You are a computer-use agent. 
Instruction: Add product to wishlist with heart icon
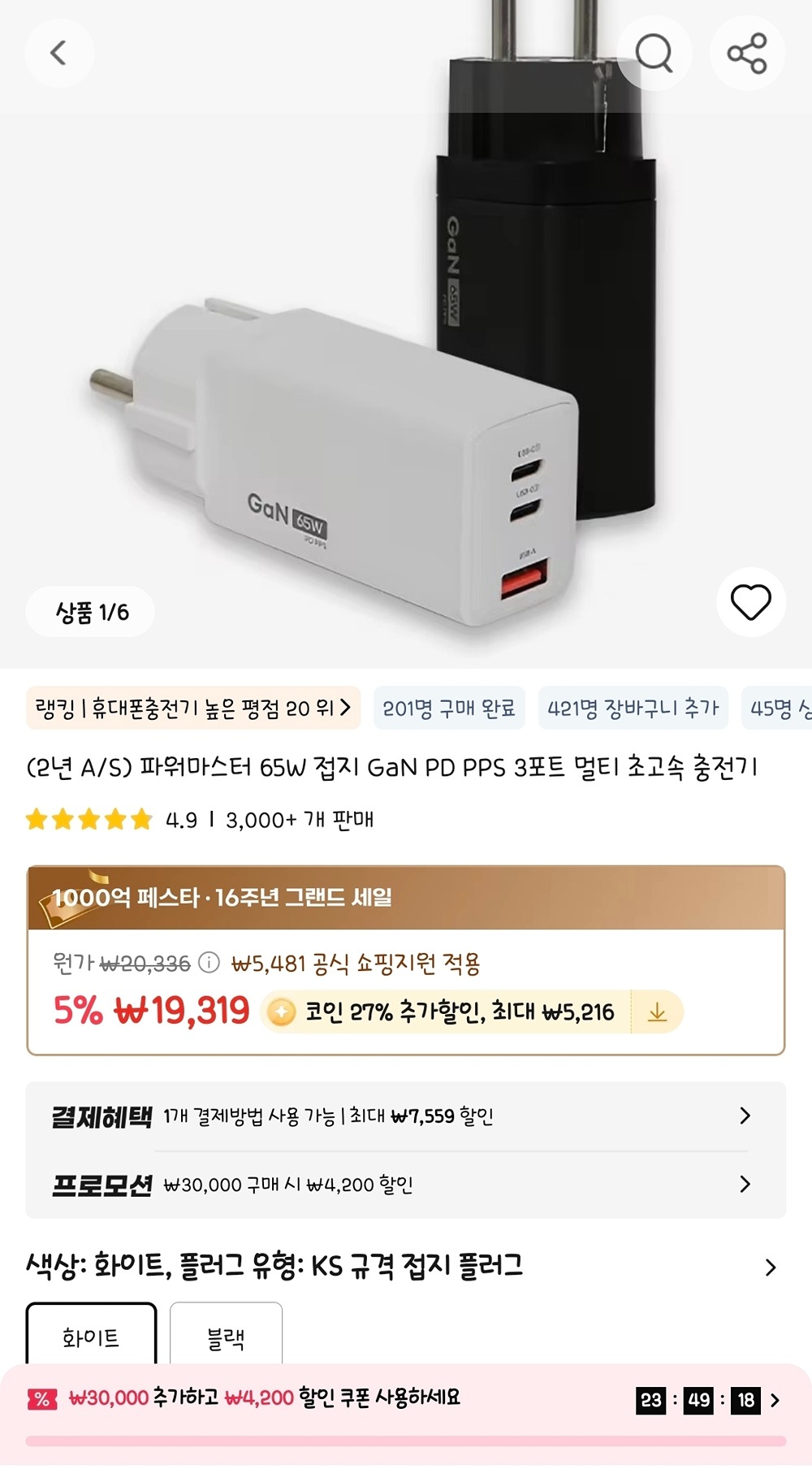click(750, 602)
